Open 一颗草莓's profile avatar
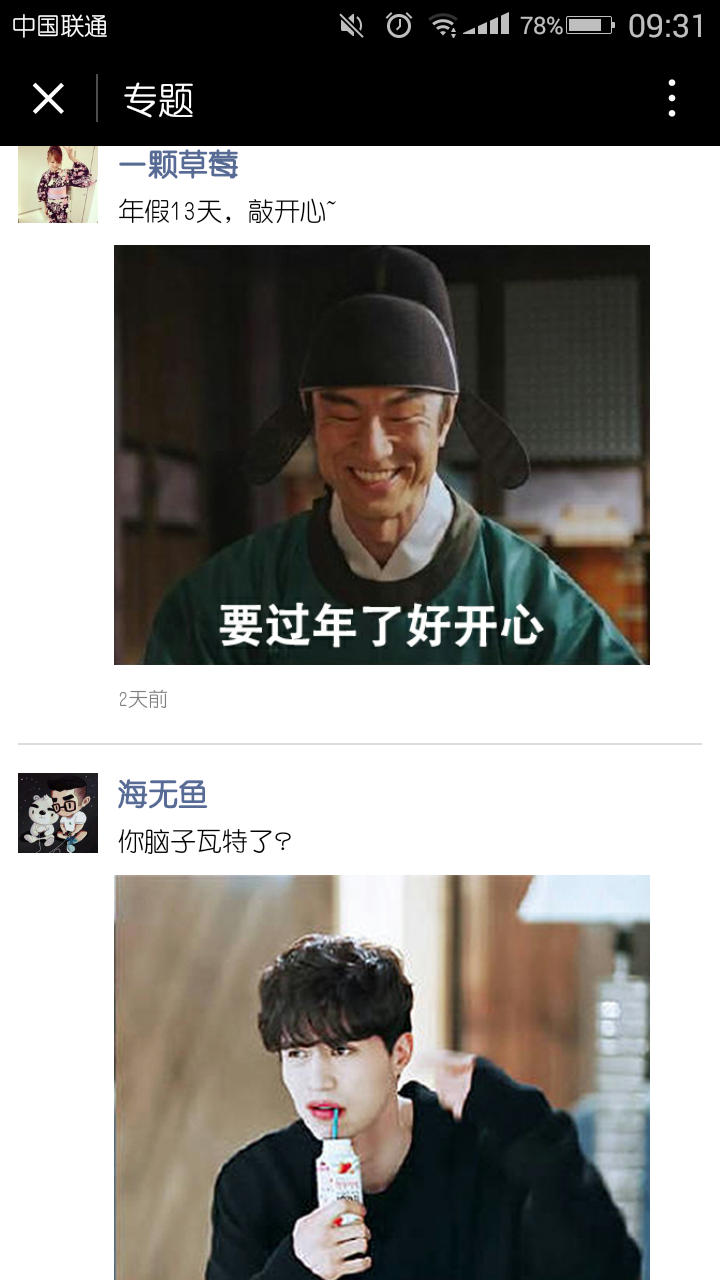The image size is (720, 1280). tap(58, 184)
